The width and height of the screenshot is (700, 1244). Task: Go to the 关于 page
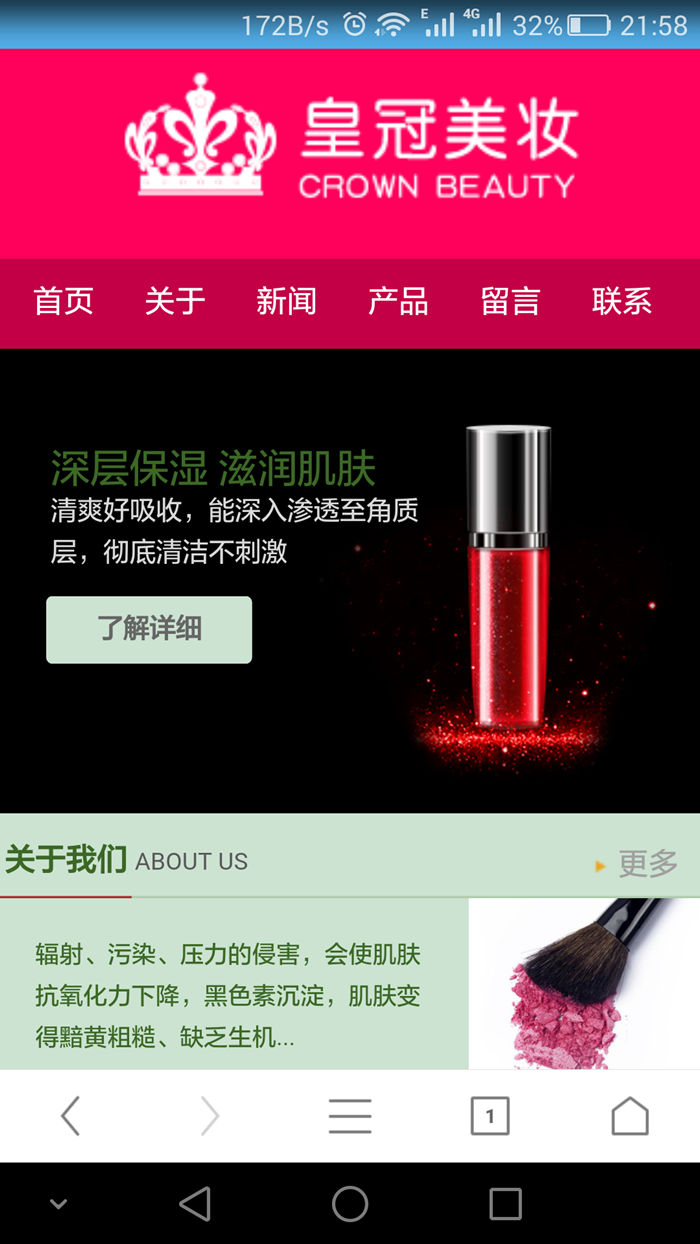tap(175, 301)
